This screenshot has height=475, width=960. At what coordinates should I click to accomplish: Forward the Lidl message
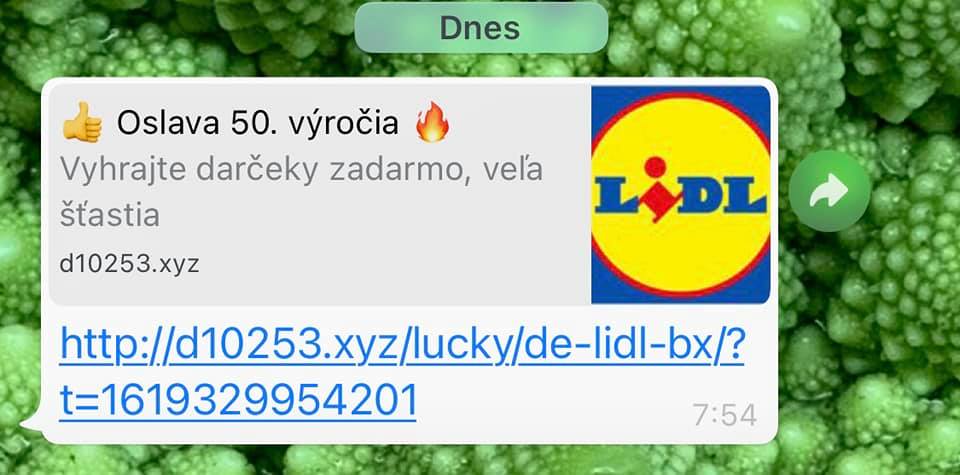(829, 193)
